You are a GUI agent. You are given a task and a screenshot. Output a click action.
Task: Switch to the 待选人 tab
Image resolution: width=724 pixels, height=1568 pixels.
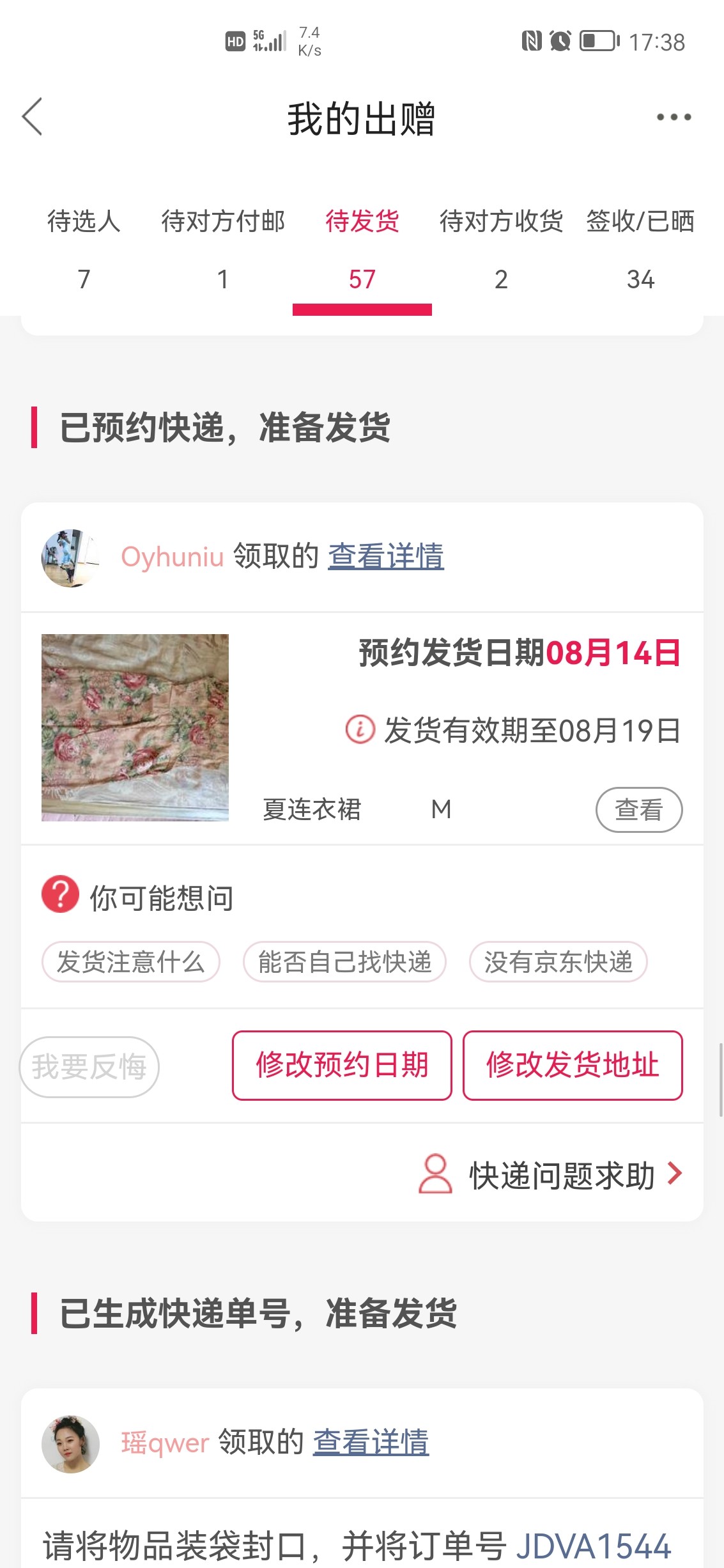click(x=84, y=249)
